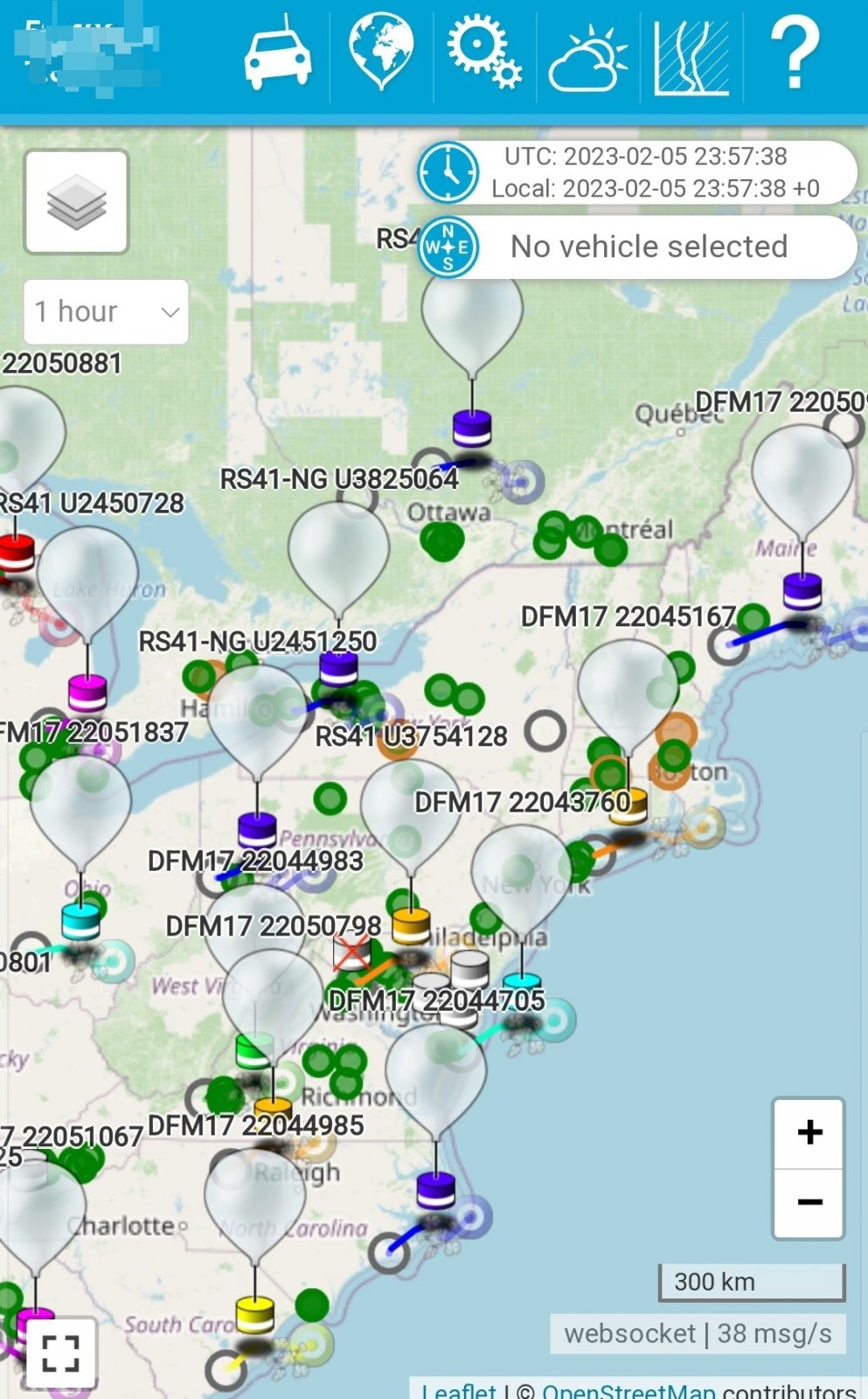Zoom in the map with plus button
868x1399 pixels.
click(x=809, y=1132)
